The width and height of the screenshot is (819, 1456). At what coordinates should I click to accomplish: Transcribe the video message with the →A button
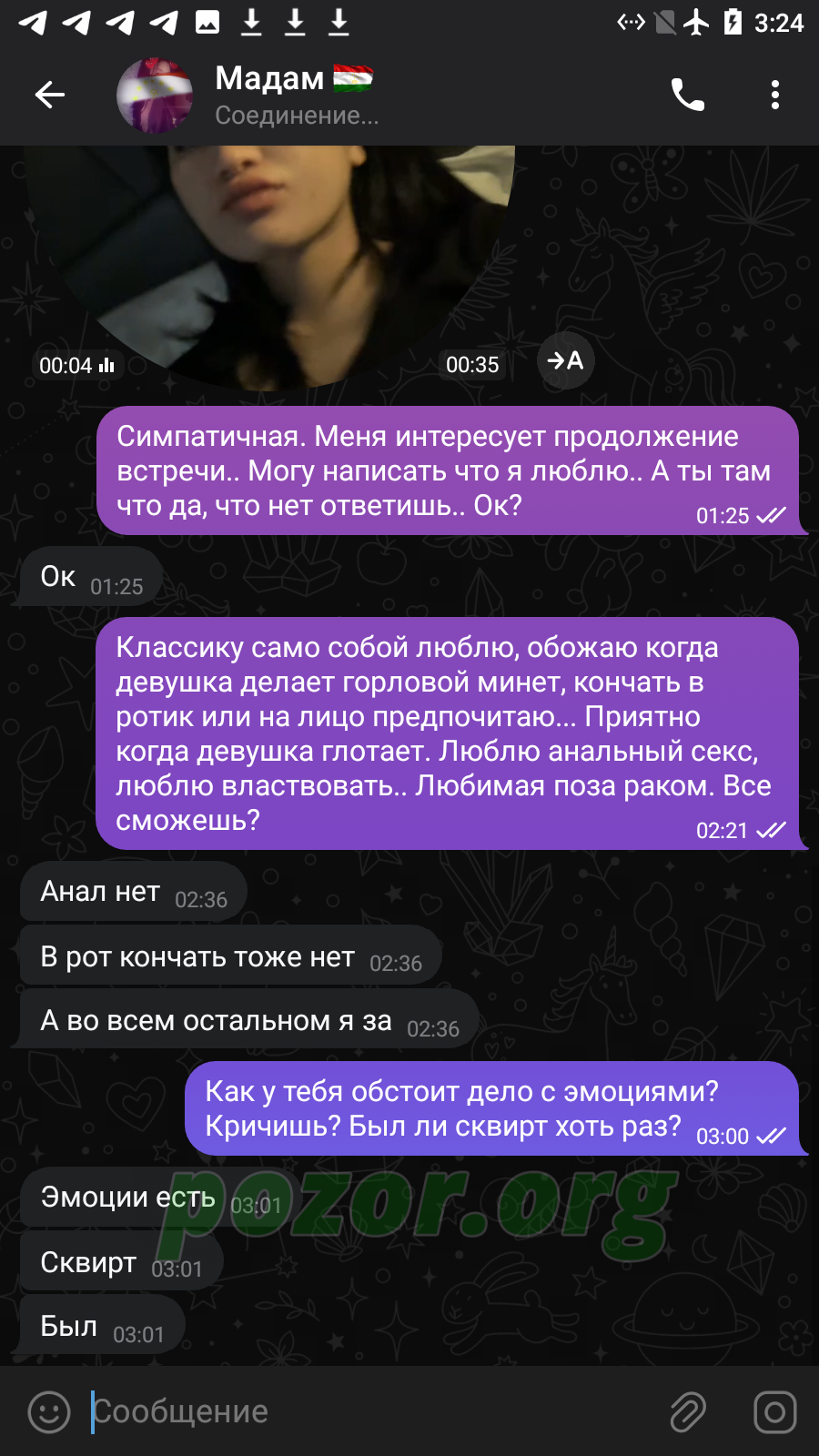(565, 361)
